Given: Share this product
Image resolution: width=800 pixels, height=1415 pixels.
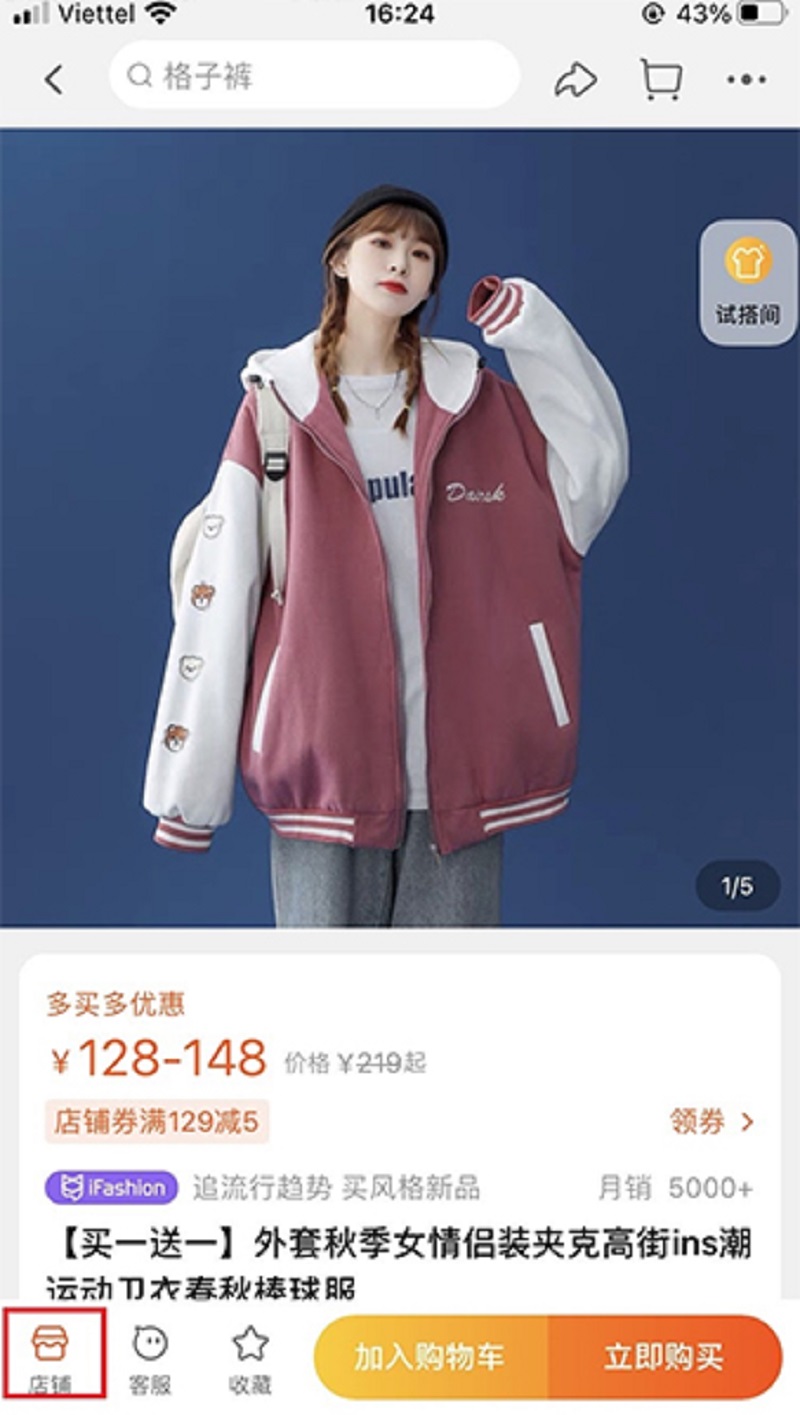Looking at the screenshot, I should click(x=576, y=79).
